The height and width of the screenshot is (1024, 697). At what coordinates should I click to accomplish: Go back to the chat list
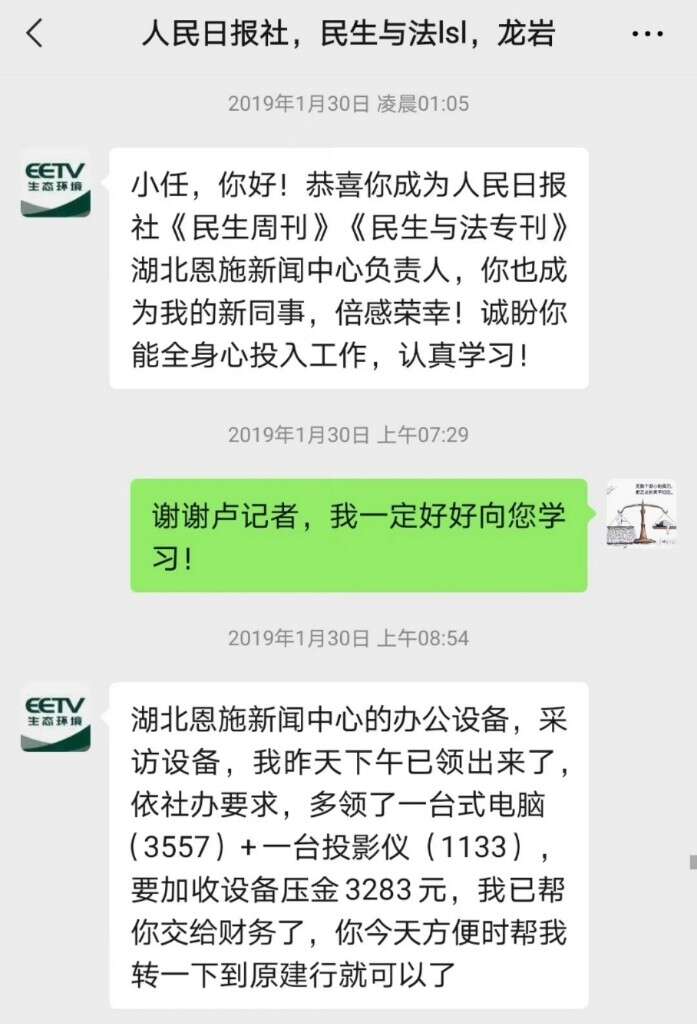[35, 34]
